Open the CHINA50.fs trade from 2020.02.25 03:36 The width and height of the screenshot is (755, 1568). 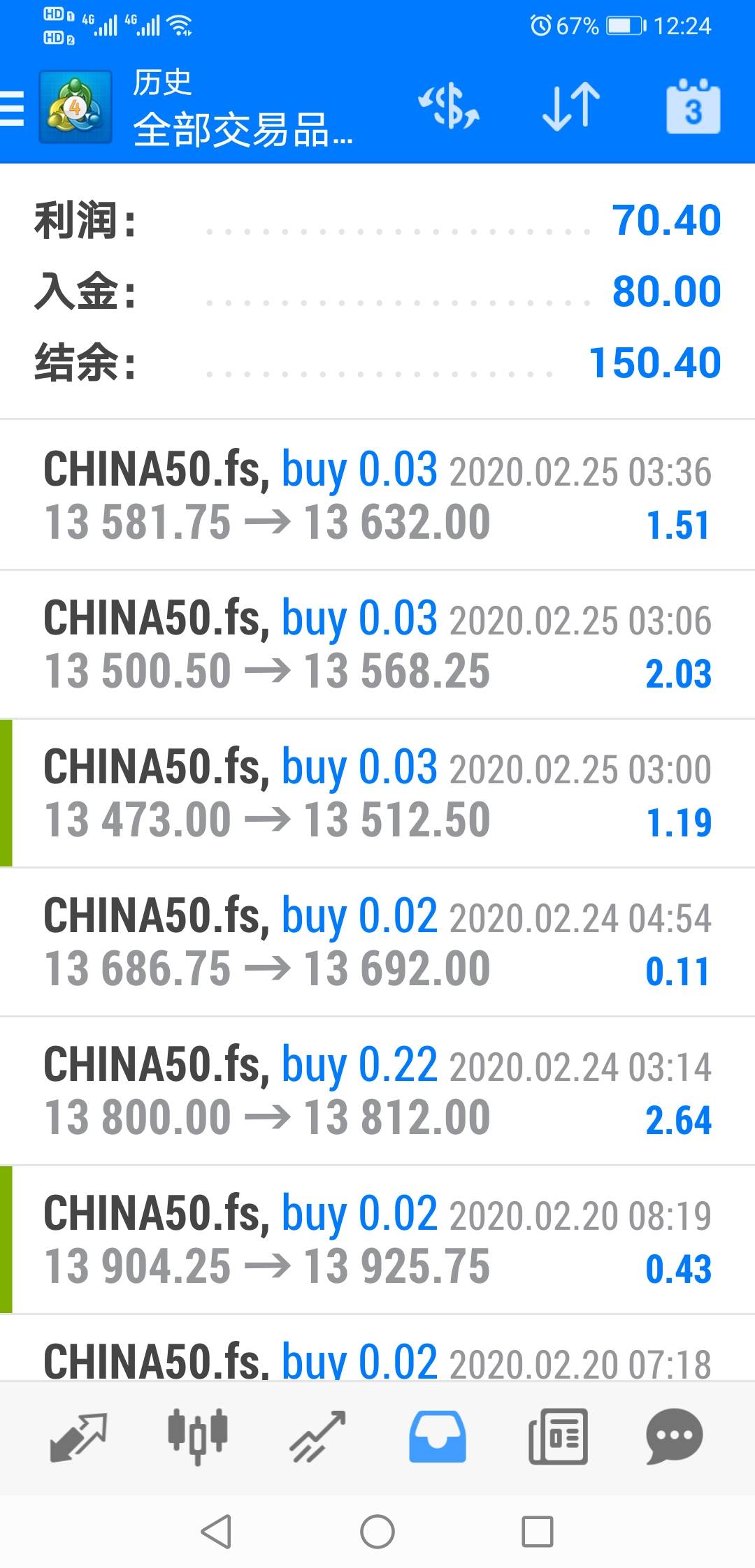point(377,495)
